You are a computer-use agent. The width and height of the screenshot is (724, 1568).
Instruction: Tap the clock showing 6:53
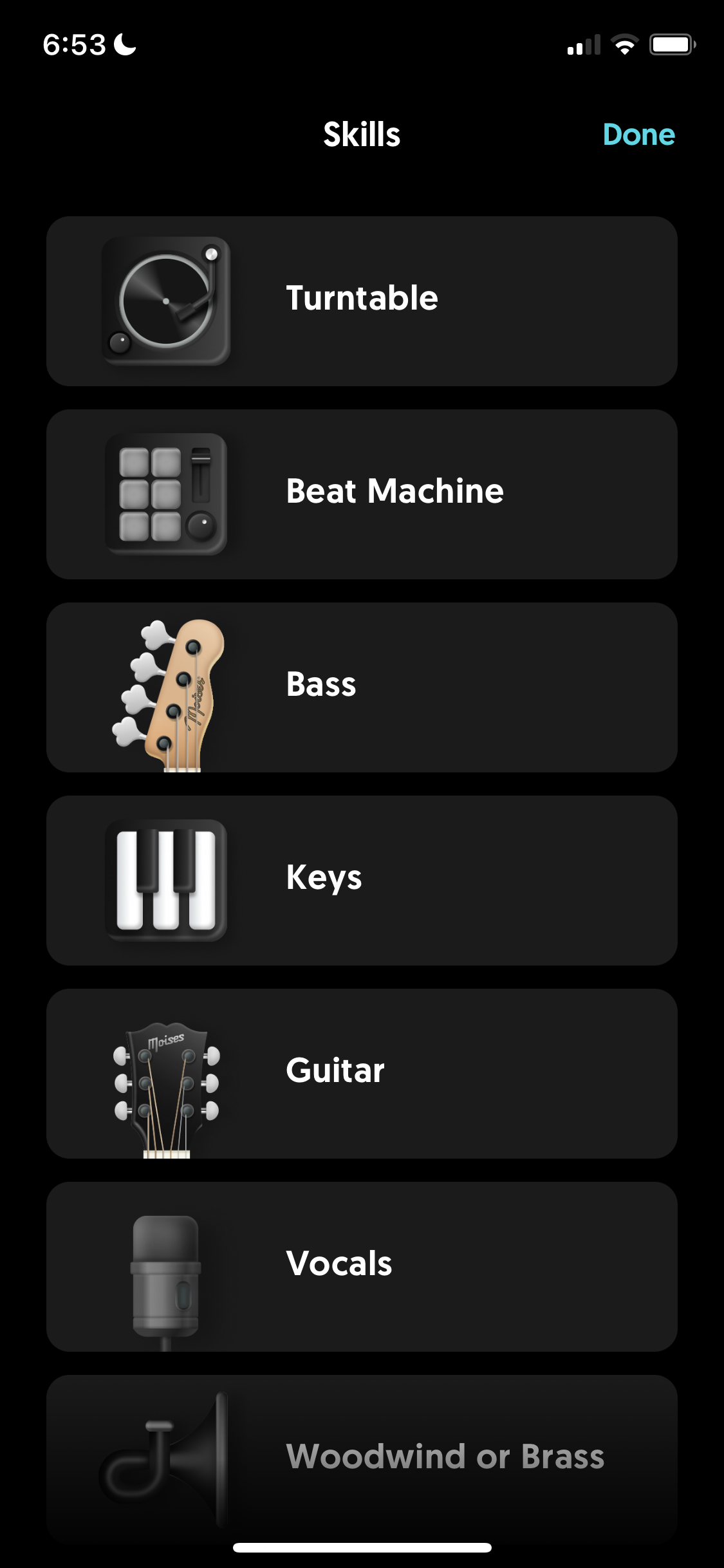(75, 44)
